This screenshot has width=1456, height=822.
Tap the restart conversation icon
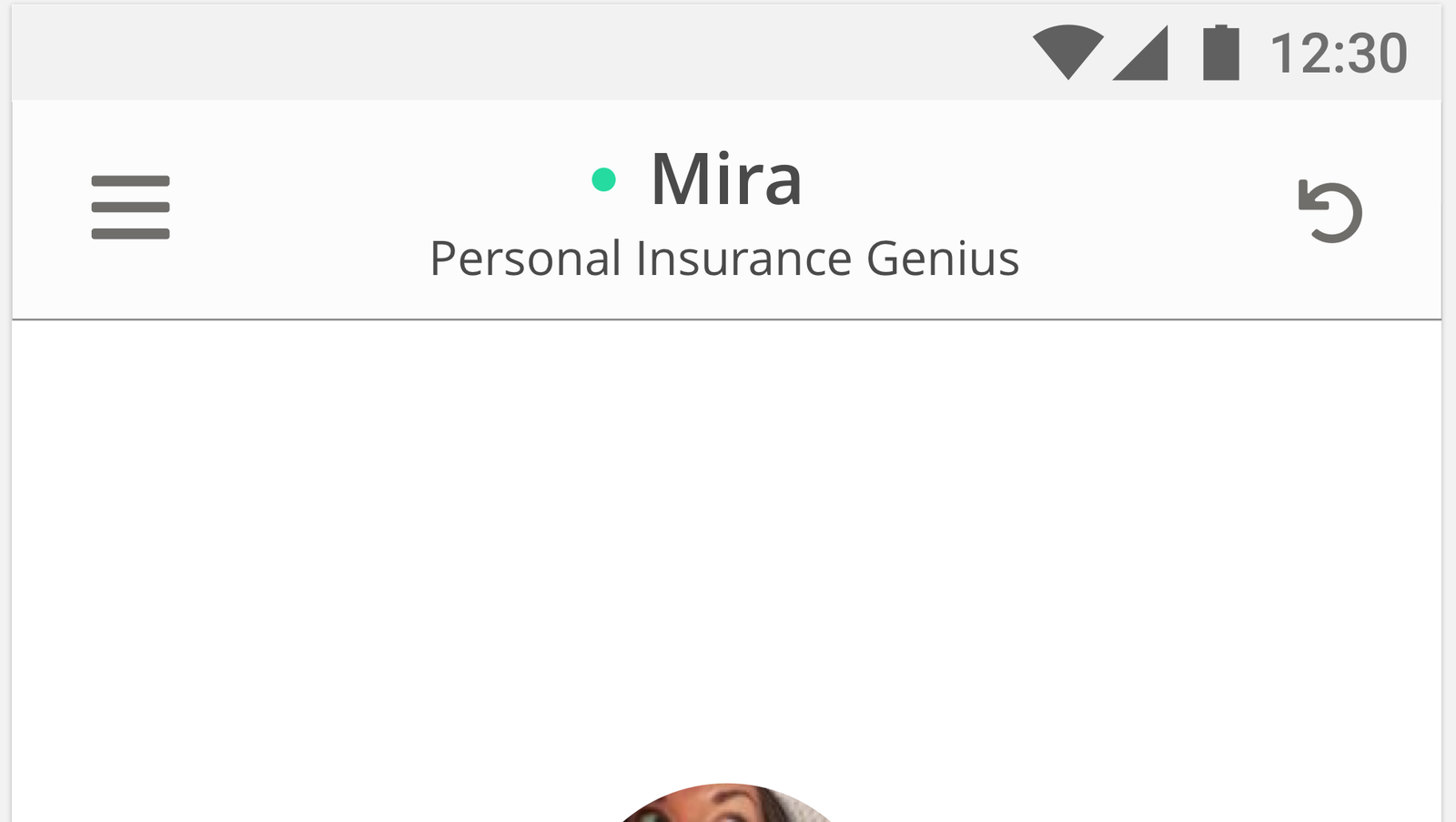[1330, 211]
